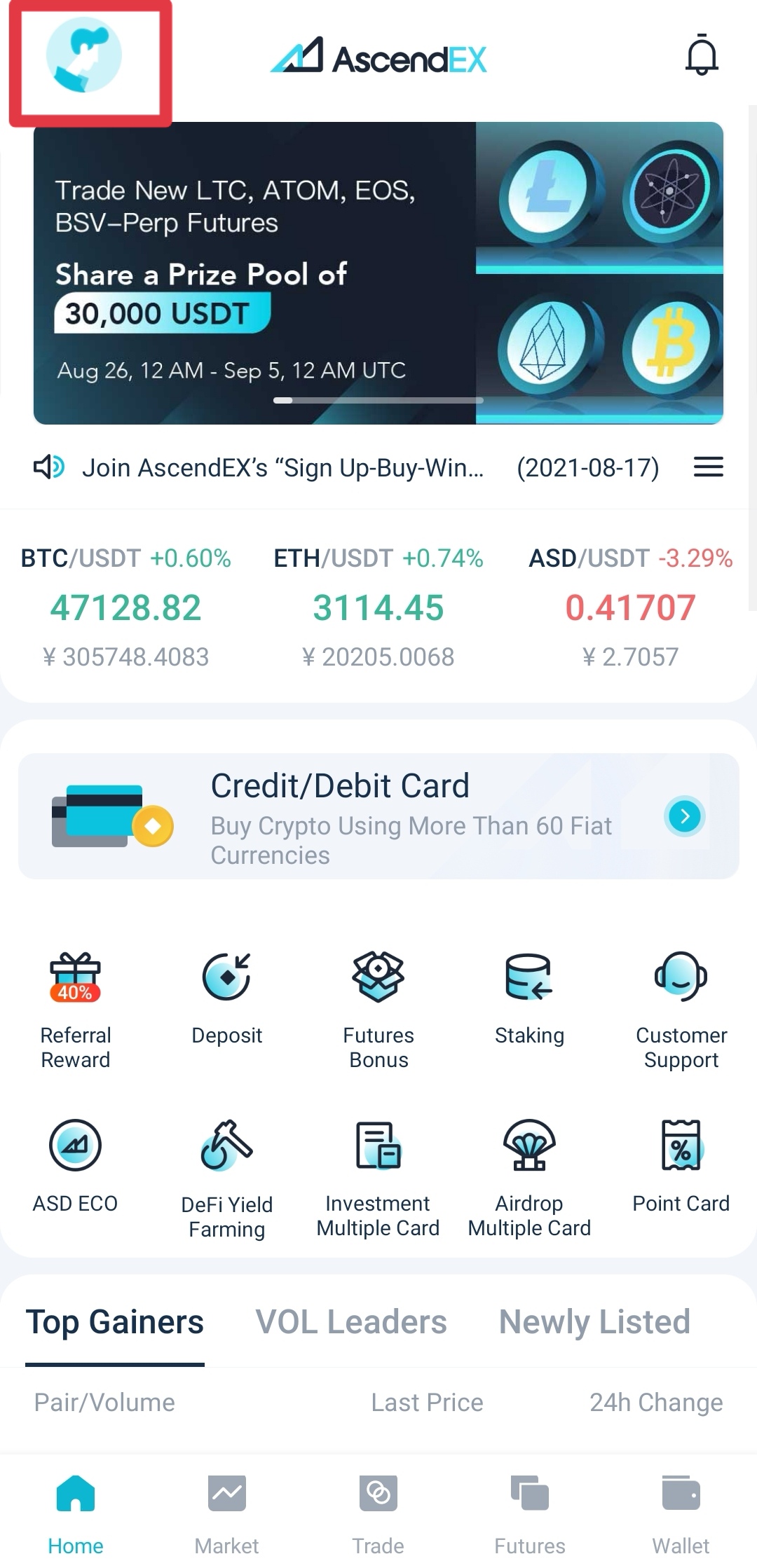Screen dimensions: 757x1568
Task: Open the announcements list menu
Action: 708,467
